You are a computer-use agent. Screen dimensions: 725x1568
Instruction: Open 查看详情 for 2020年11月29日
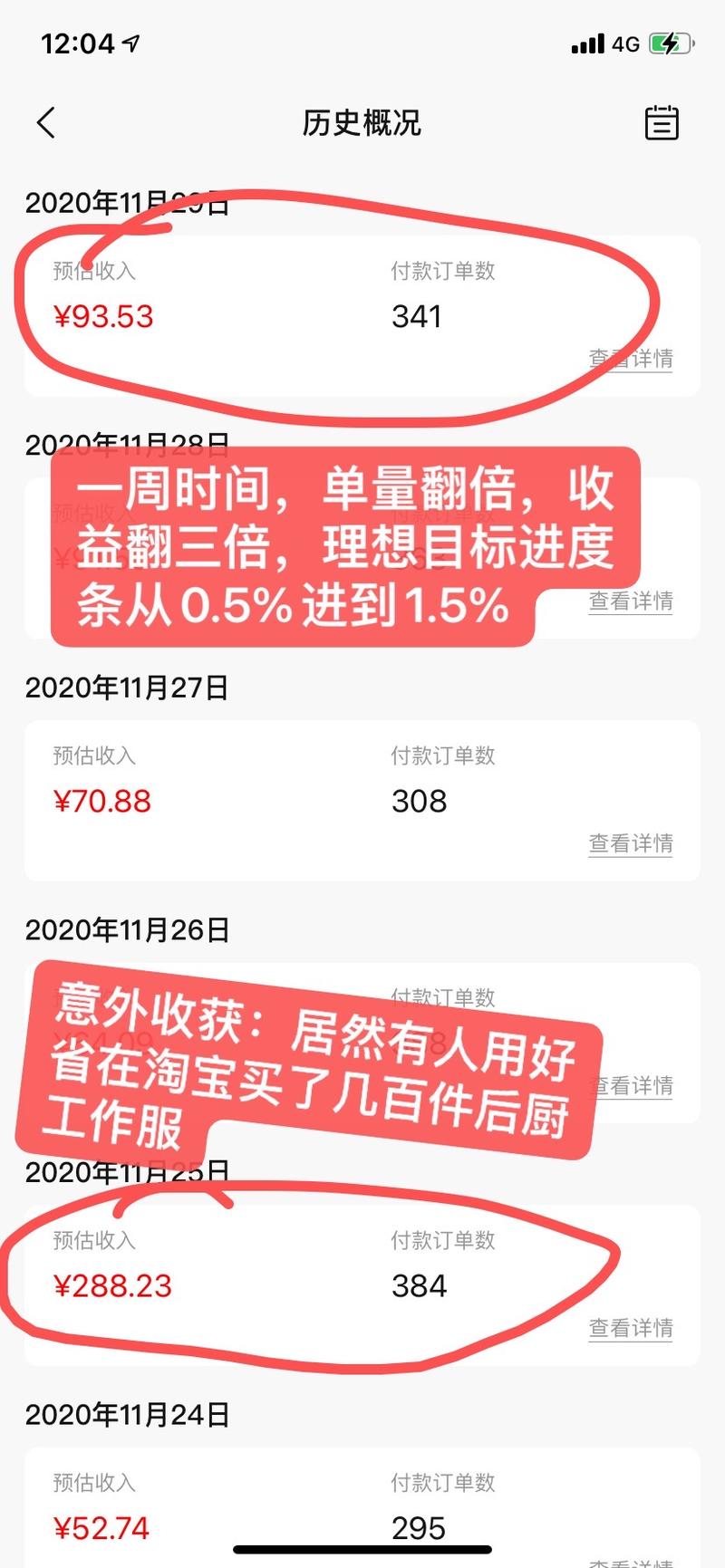(x=632, y=360)
